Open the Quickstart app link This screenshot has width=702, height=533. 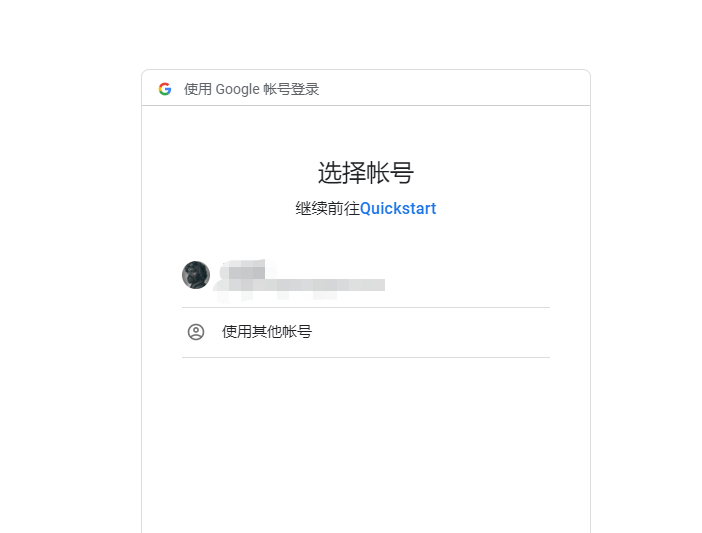tap(397, 209)
